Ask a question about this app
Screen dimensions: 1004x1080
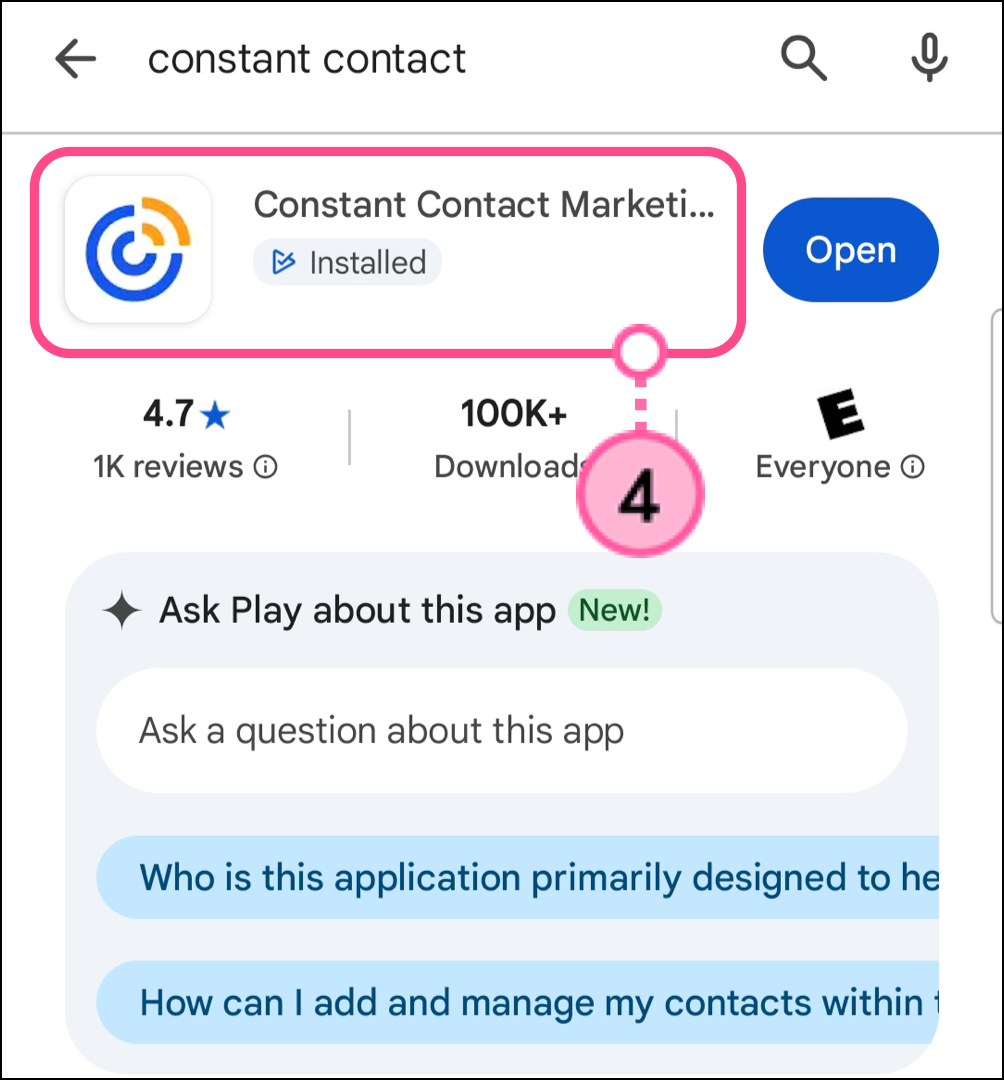click(x=500, y=731)
